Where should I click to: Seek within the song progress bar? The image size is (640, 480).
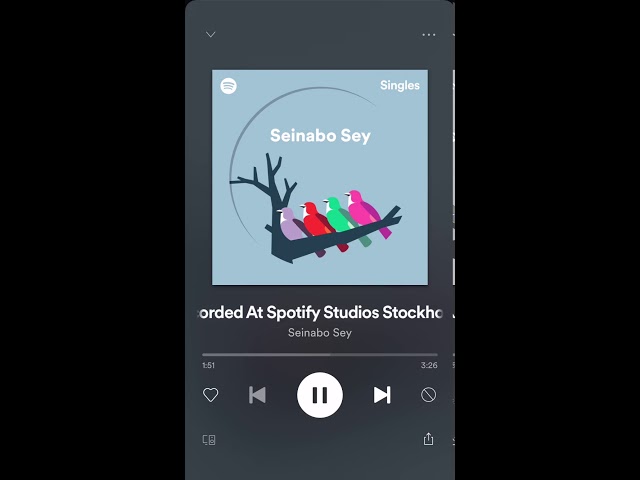coord(320,354)
